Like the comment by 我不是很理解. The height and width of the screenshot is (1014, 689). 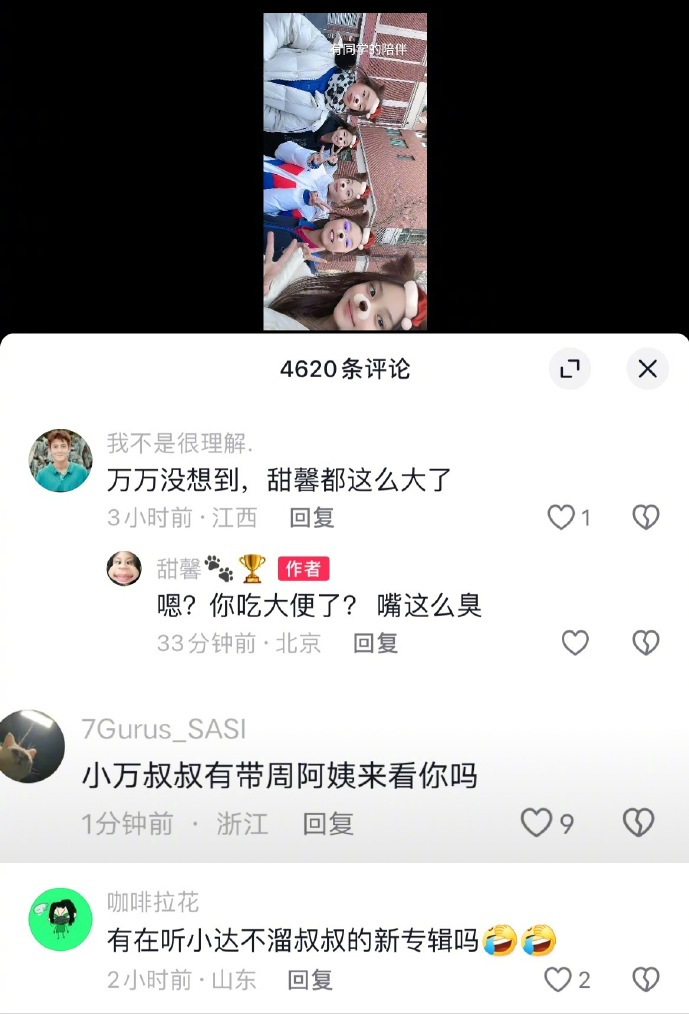[x=562, y=517]
